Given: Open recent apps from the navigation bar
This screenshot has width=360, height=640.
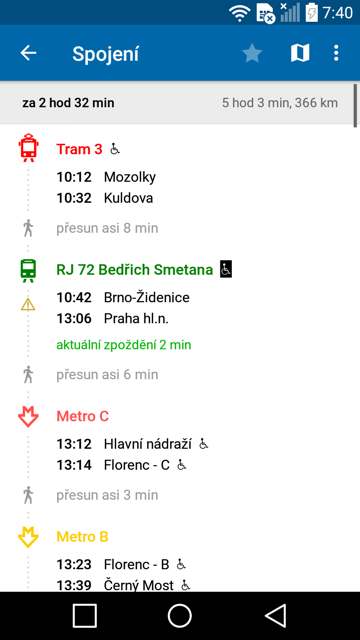Looking at the screenshot, I should click(85, 616).
